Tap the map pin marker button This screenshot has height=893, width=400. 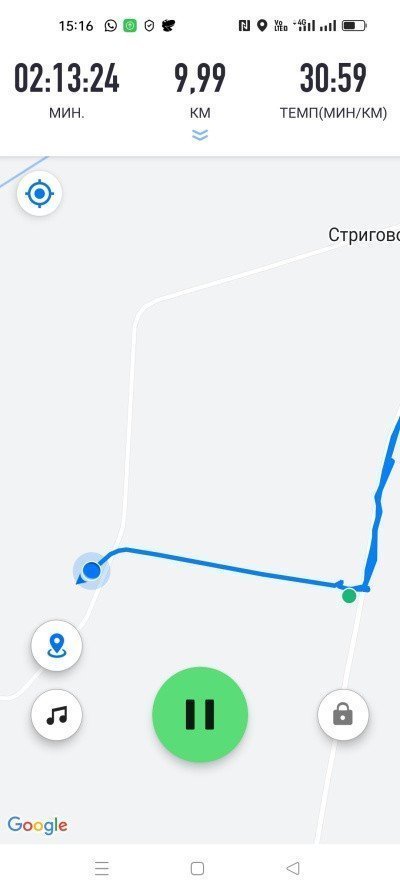(56, 646)
